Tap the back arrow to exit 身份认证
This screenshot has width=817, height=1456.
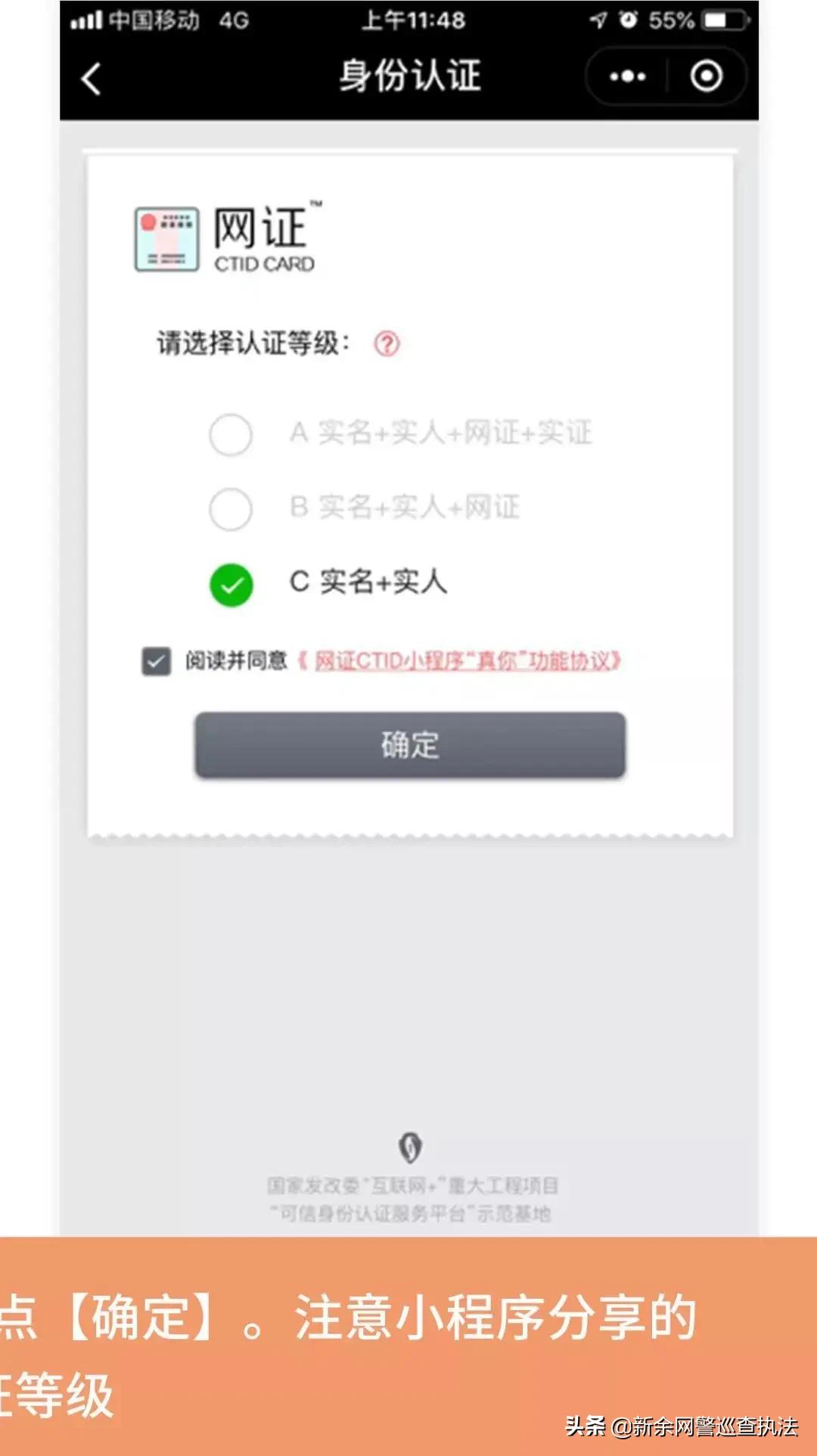click(91, 78)
